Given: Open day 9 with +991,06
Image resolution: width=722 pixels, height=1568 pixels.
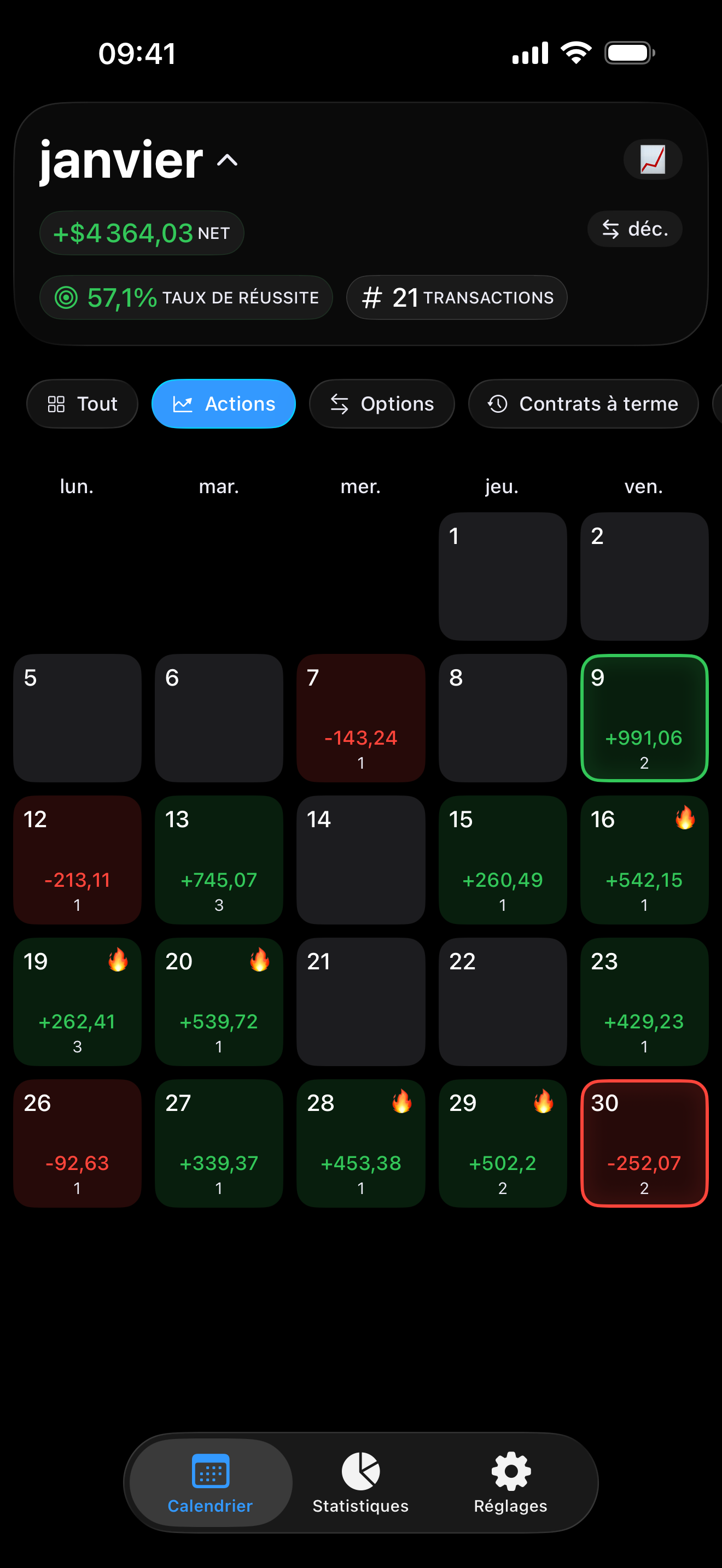Looking at the screenshot, I should [x=644, y=718].
